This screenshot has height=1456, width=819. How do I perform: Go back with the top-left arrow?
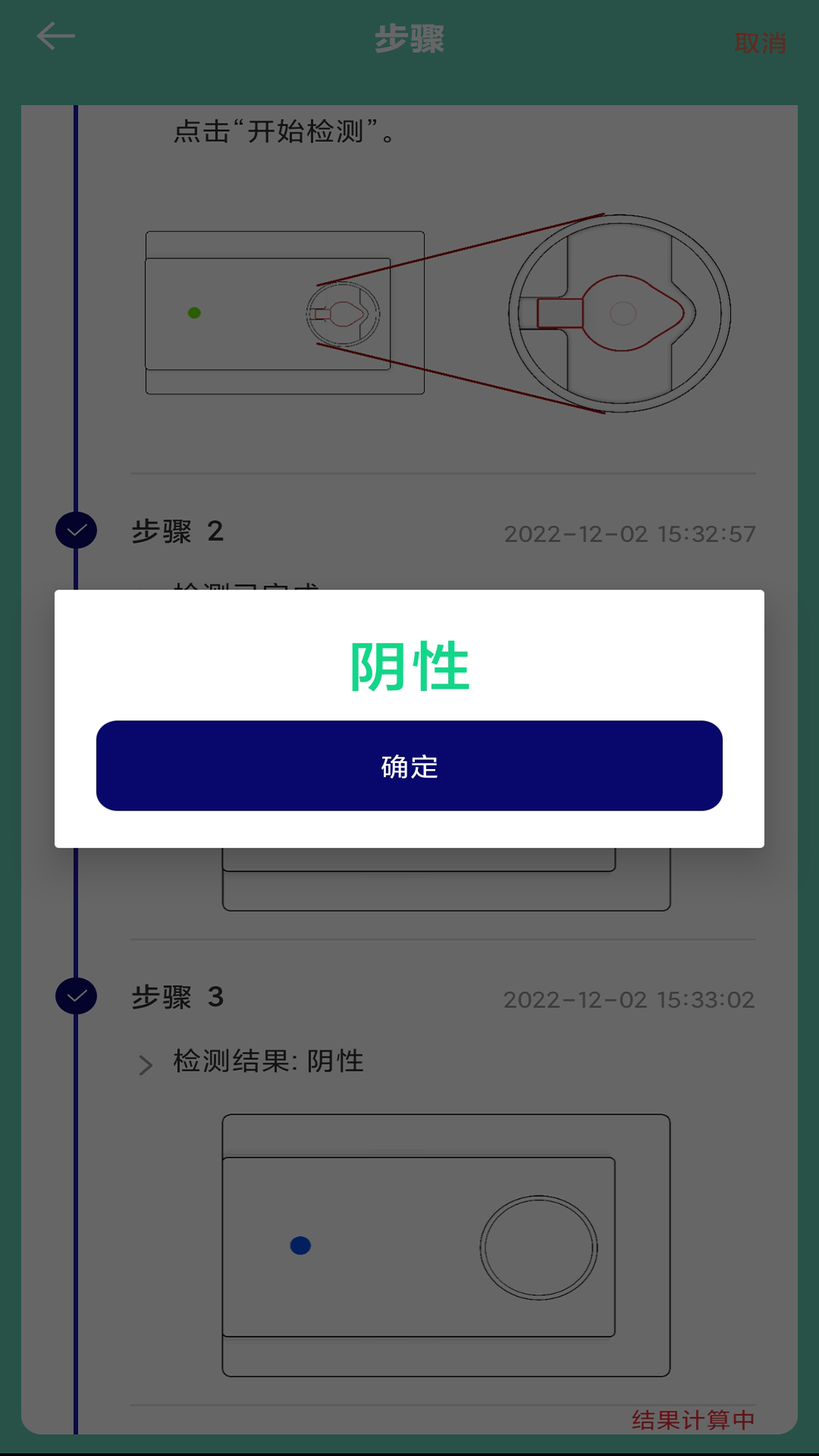[56, 36]
